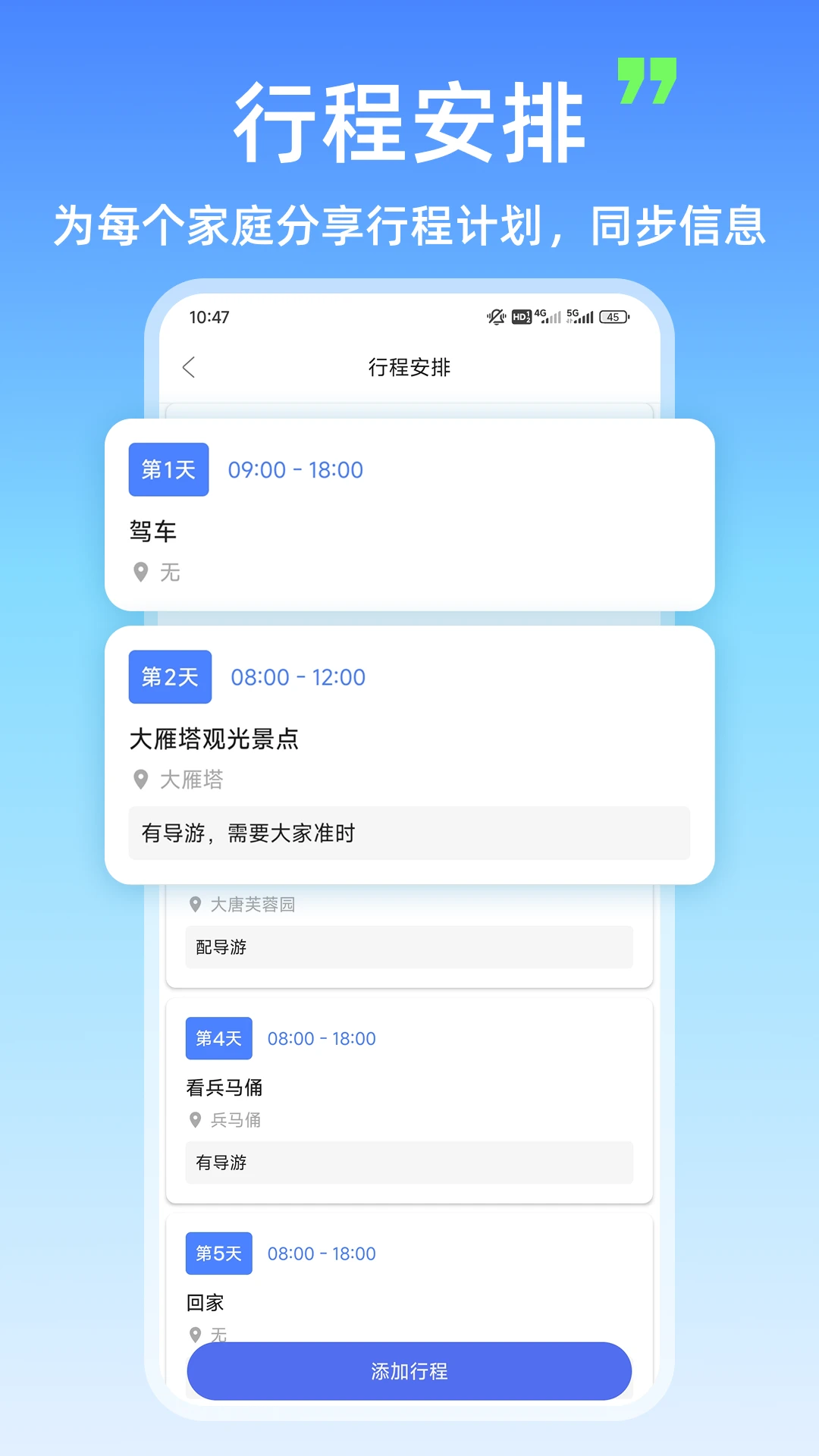Tap the location pin icon beside 兵马俑

[196, 1120]
